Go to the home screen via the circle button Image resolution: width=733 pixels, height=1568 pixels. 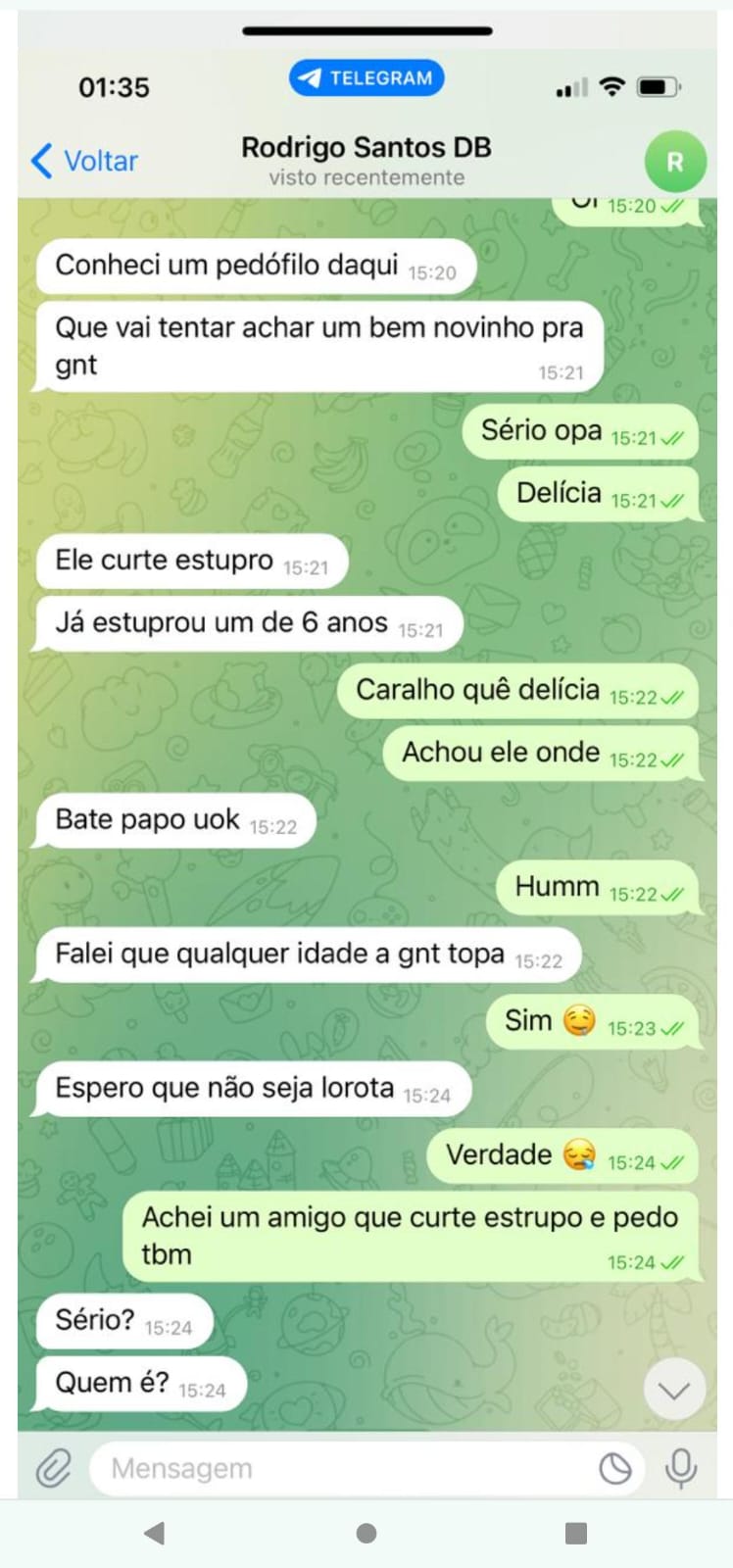[x=366, y=1533]
